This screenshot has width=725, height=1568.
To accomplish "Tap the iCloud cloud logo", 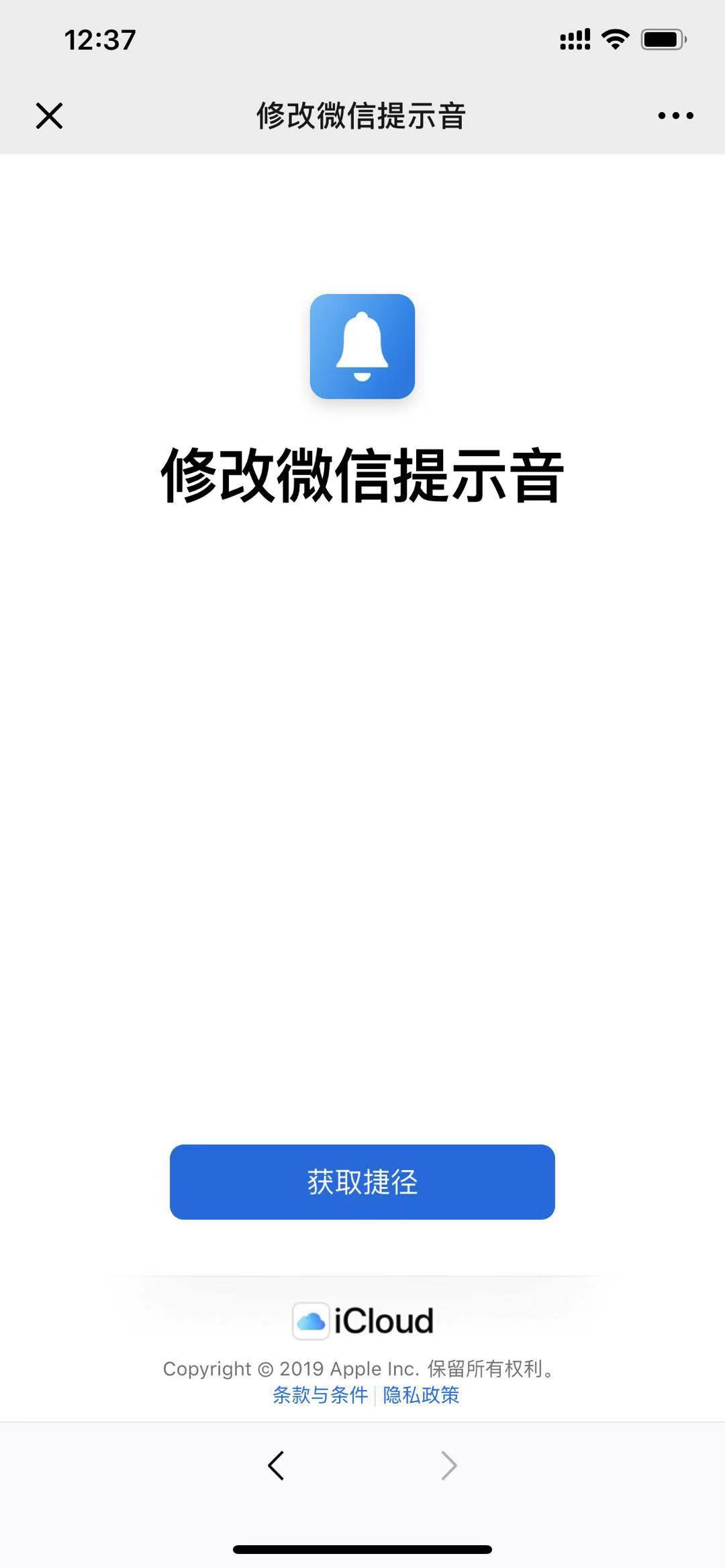I will [x=311, y=1318].
